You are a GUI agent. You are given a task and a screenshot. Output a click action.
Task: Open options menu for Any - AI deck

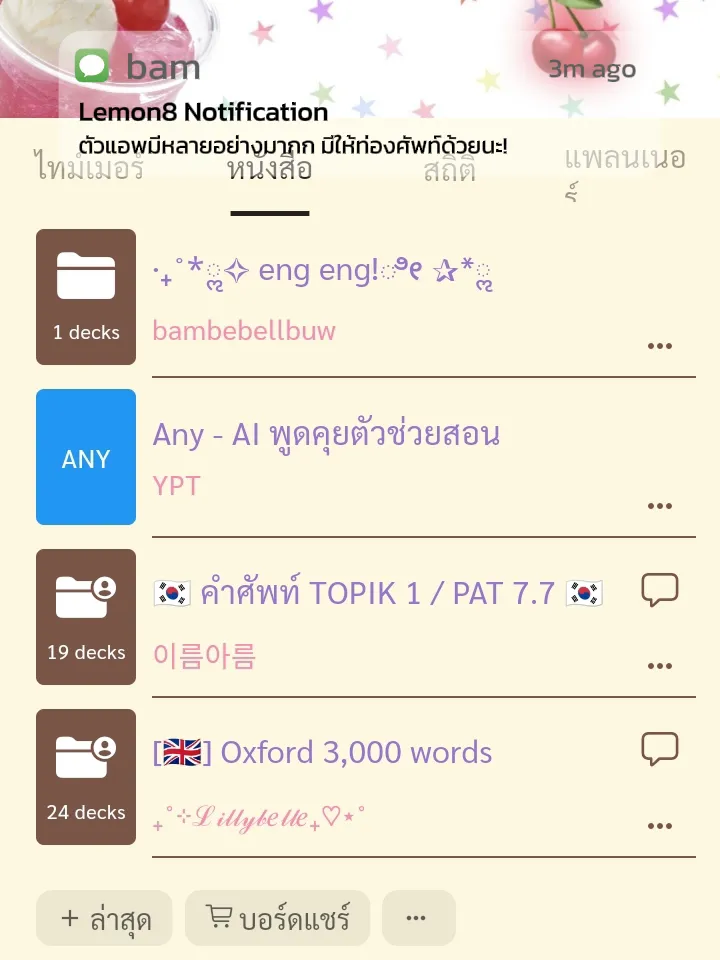pos(660,505)
